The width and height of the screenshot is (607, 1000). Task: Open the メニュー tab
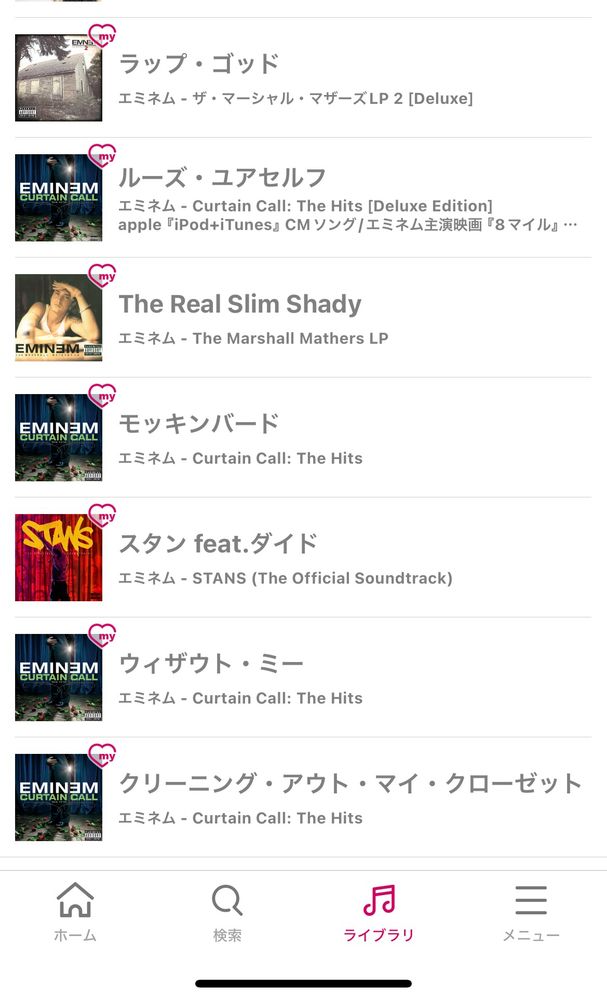click(x=530, y=912)
